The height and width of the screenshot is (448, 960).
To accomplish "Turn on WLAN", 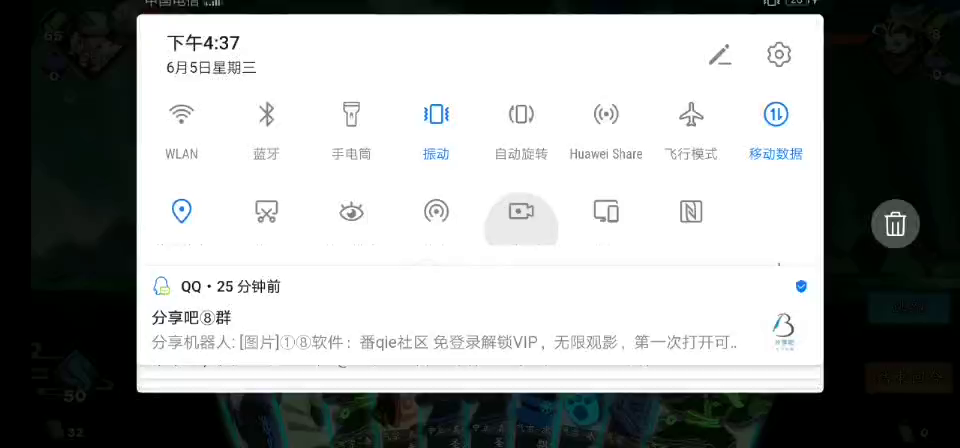I will coord(181,115).
